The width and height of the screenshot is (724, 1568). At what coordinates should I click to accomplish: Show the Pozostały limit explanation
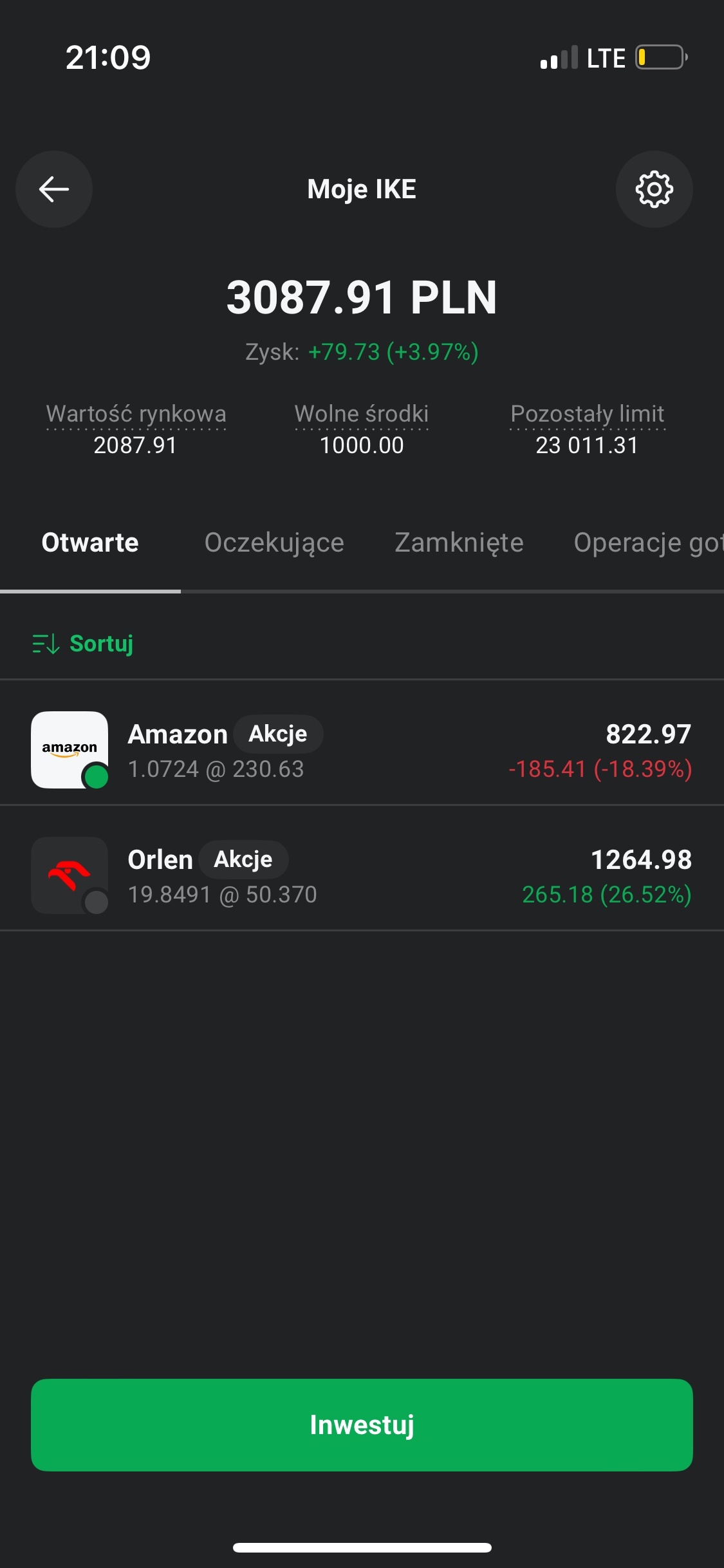(x=587, y=415)
